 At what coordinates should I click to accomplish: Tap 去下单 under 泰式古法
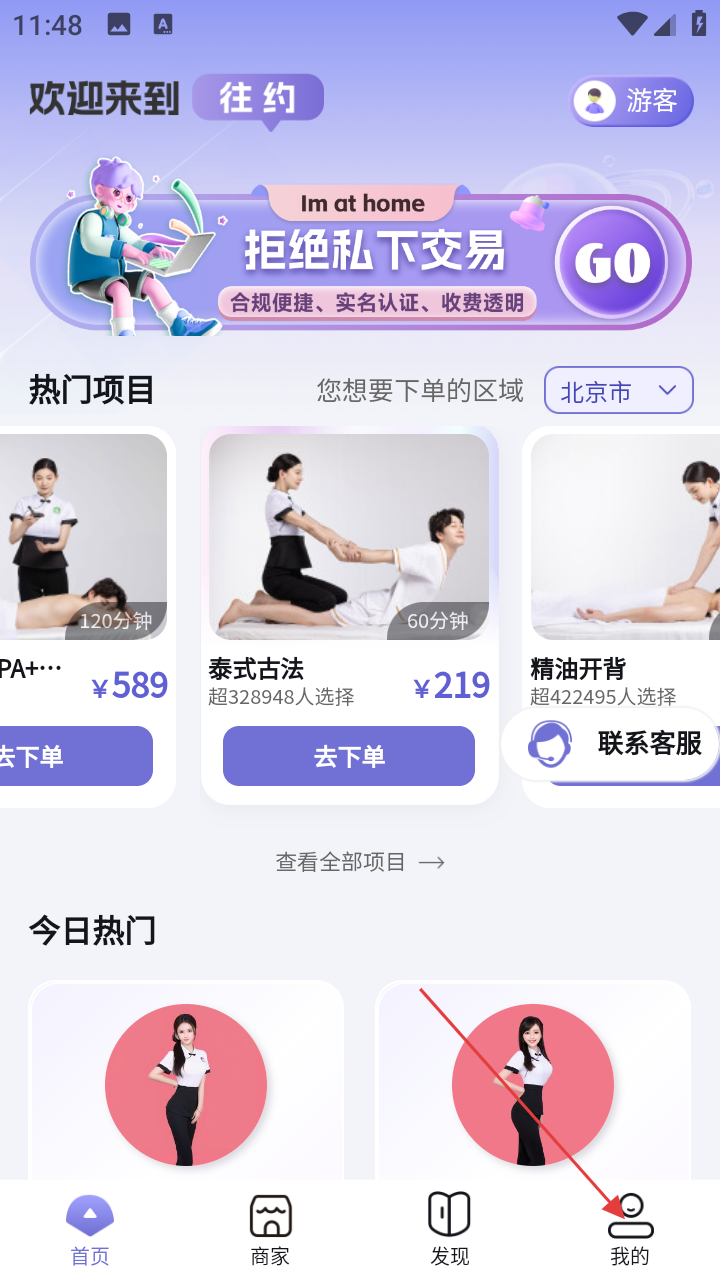pos(349,756)
